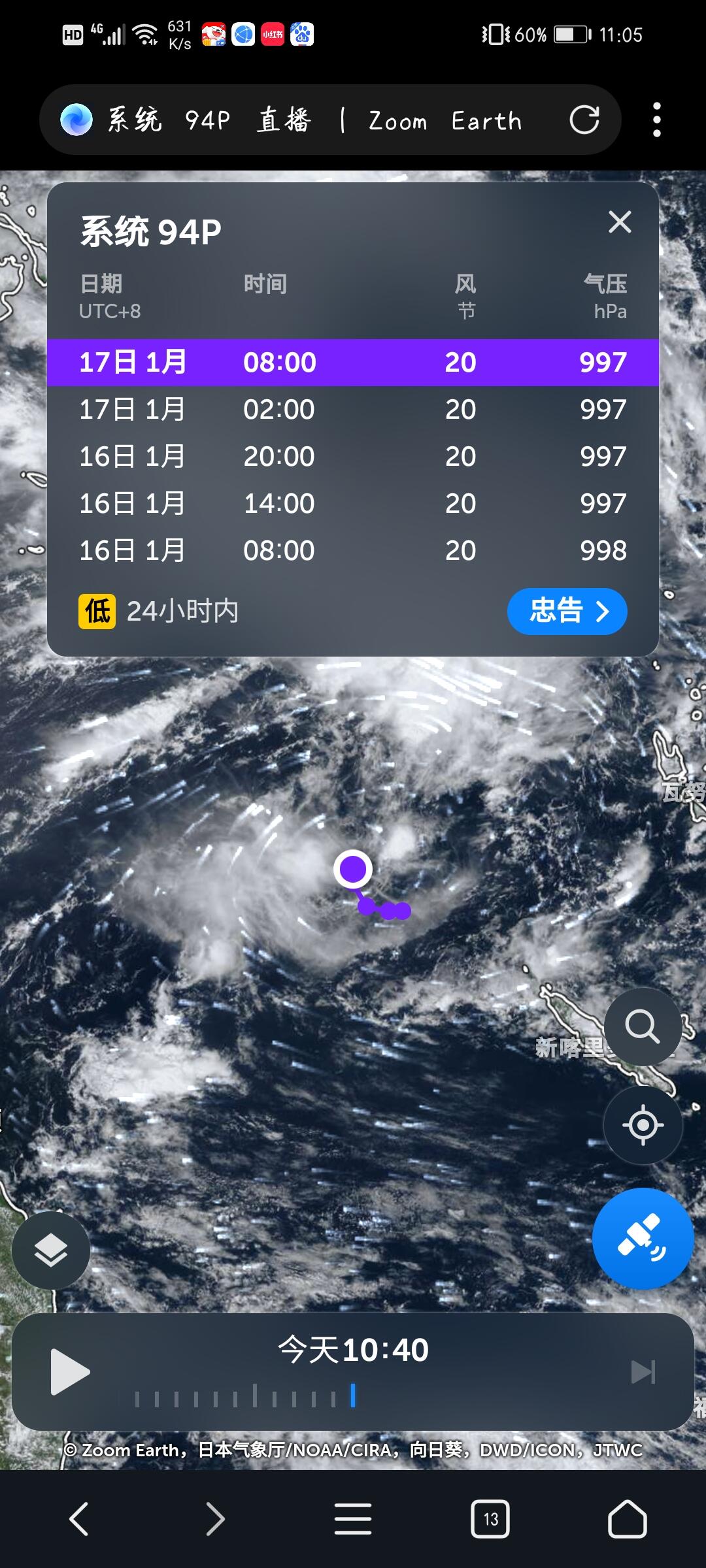Skip to the latest frame
The width and height of the screenshot is (706, 1568).
[x=643, y=1372]
